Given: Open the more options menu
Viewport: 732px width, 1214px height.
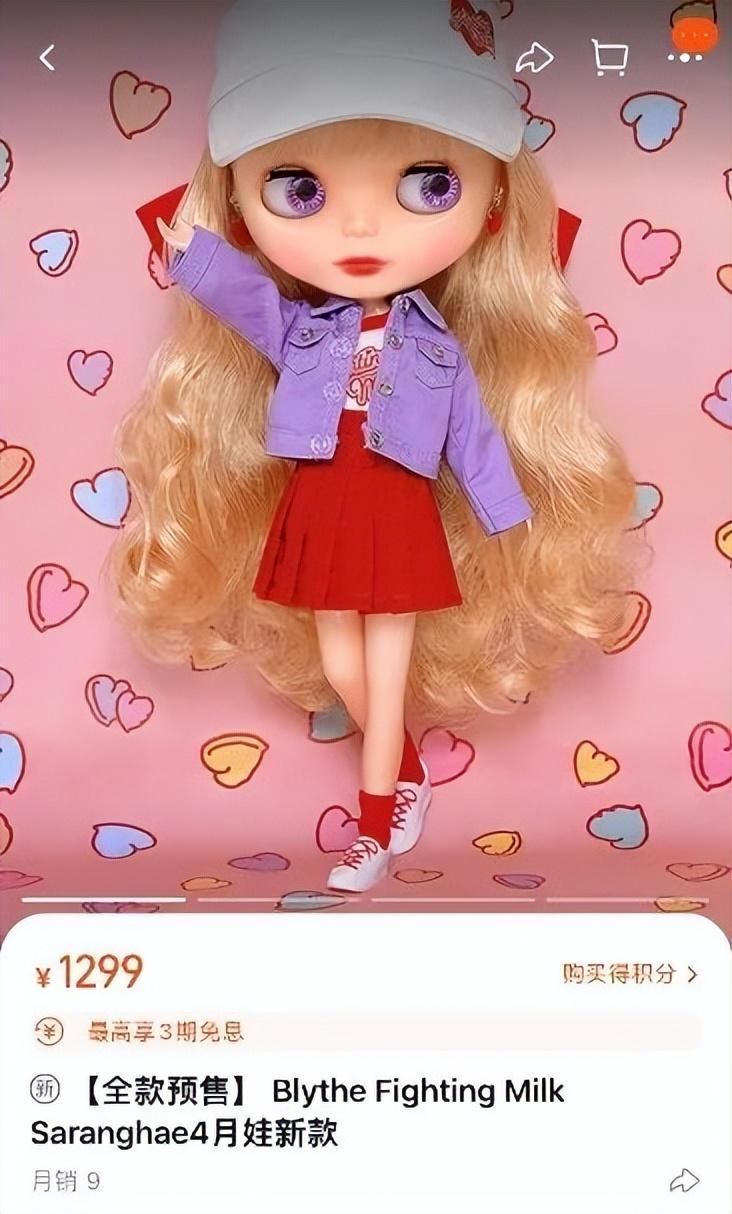Looking at the screenshot, I should 685,57.
